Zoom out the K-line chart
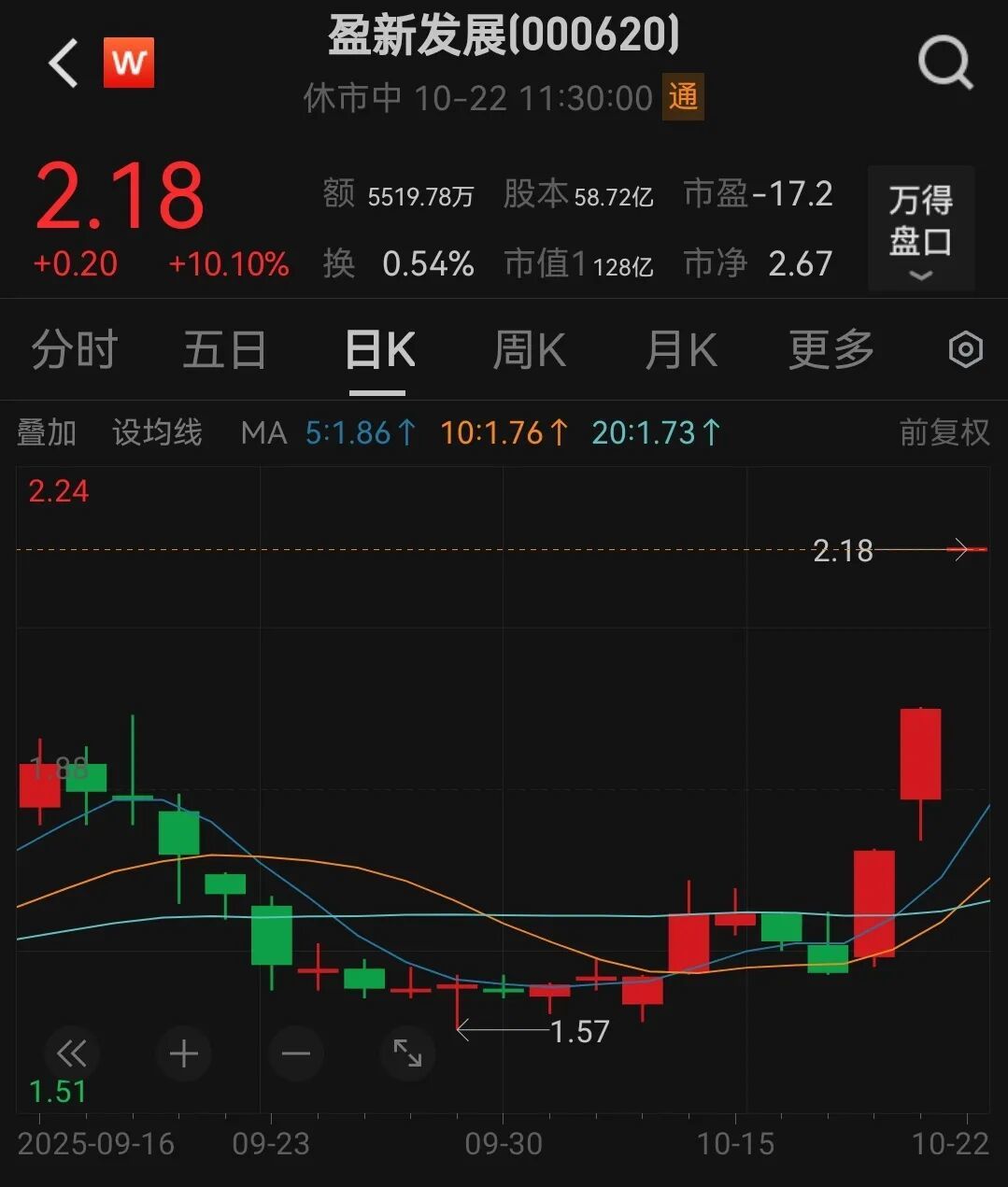This screenshot has width=1008, height=1187. (x=296, y=1053)
